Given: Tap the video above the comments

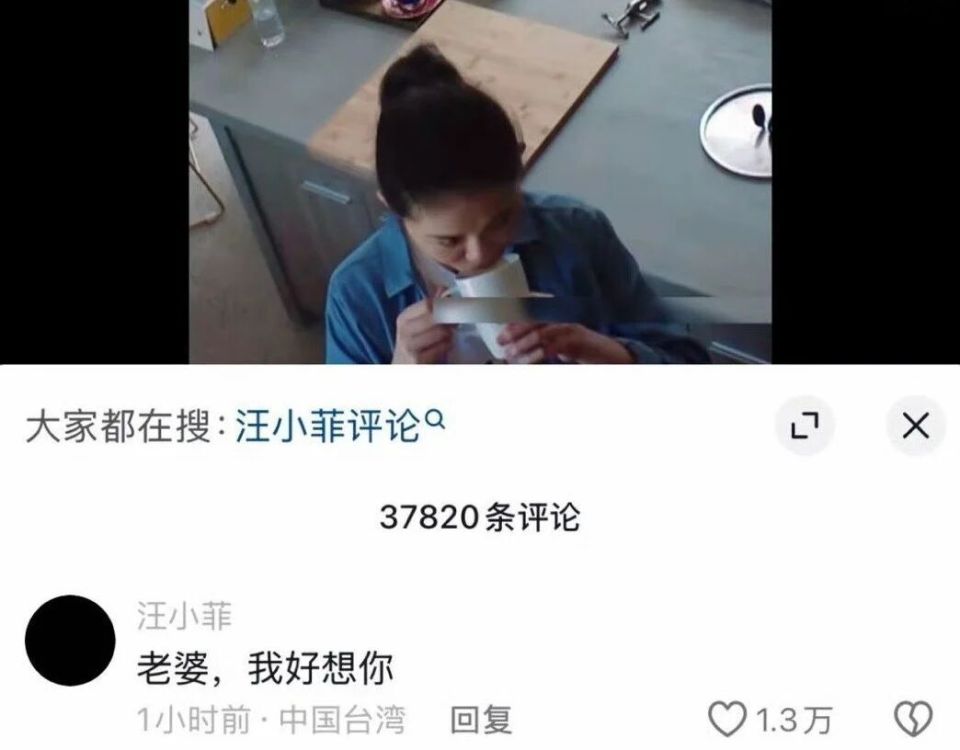Looking at the screenshot, I should pyautogui.click(x=480, y=180).
